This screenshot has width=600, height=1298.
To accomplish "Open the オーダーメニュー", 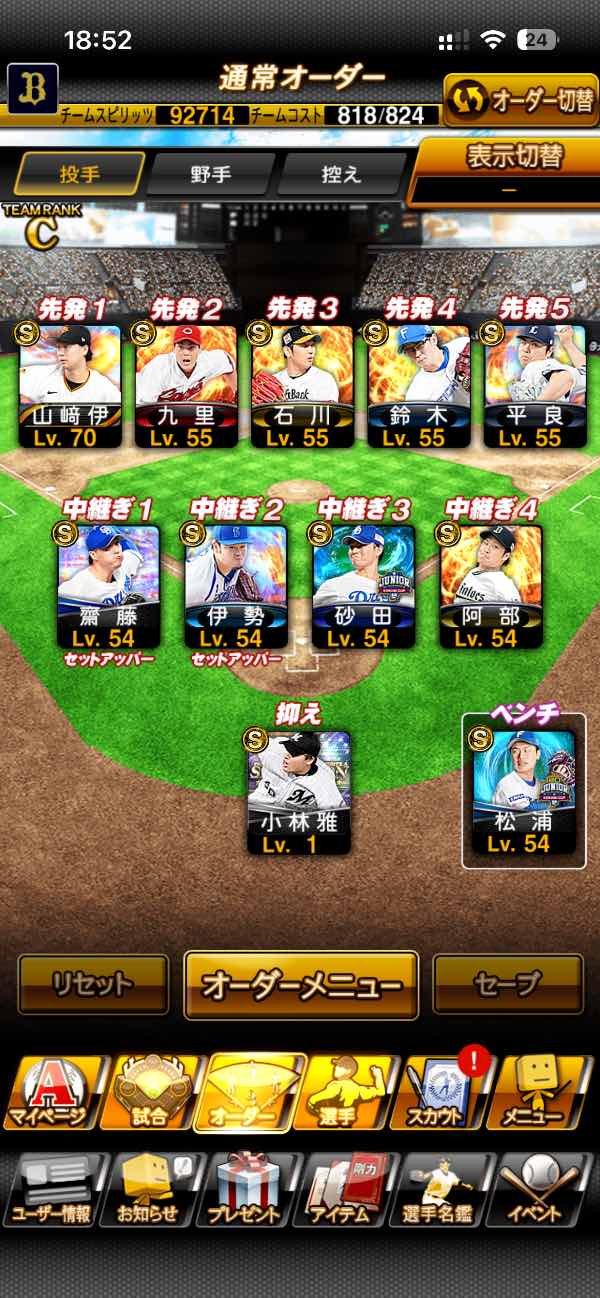I will pyautogui.click(x=301, y=985).
